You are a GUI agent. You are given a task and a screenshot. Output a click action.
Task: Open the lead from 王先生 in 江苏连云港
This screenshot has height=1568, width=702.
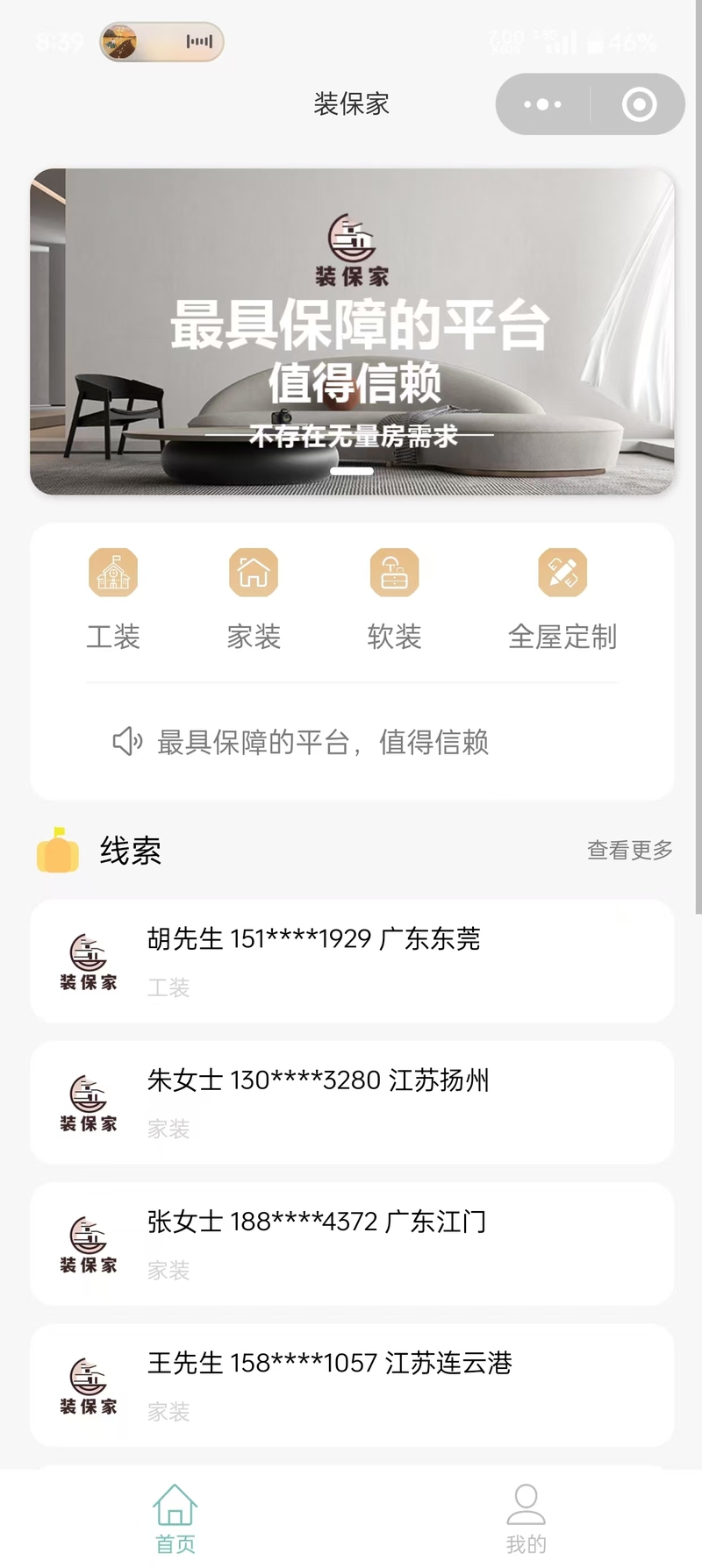(x=352, y=1386)
